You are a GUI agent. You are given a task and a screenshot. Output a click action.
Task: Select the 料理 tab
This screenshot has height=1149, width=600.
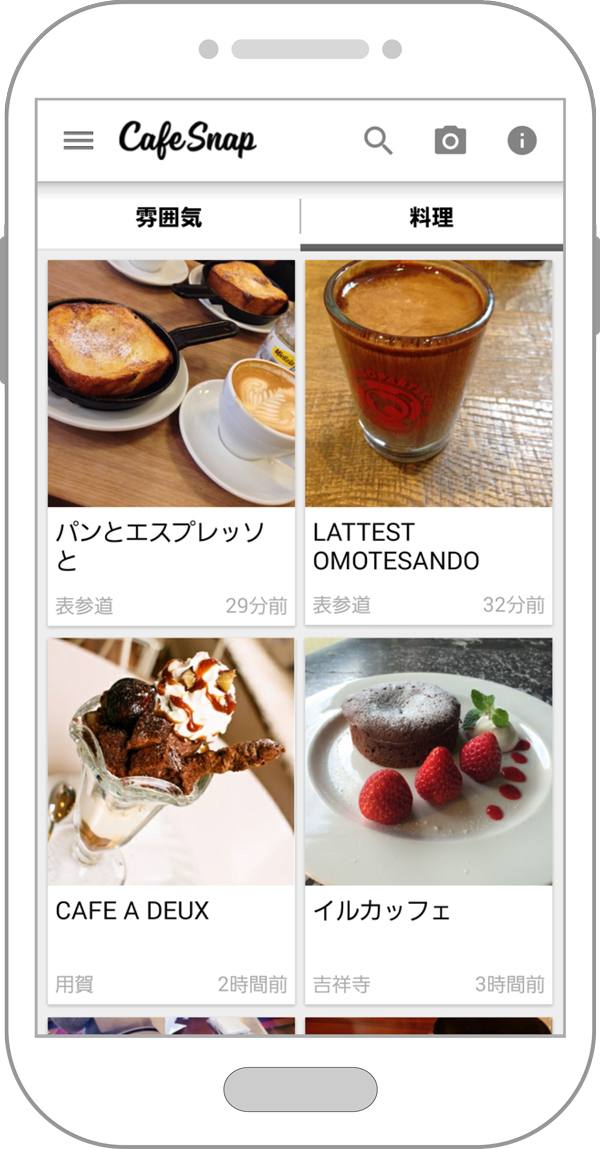point(432,217)
